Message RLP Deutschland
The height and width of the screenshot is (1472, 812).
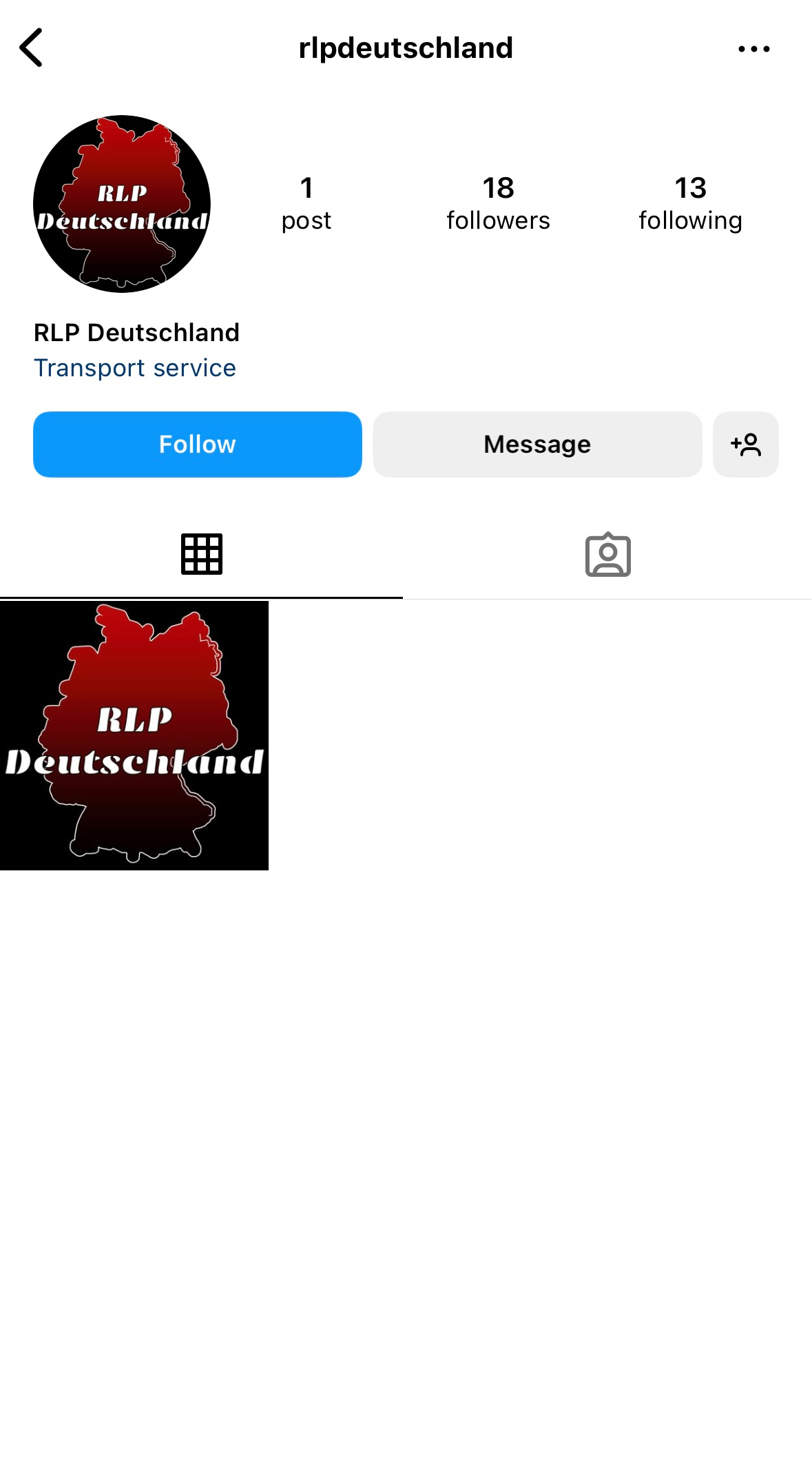point(537,444)
